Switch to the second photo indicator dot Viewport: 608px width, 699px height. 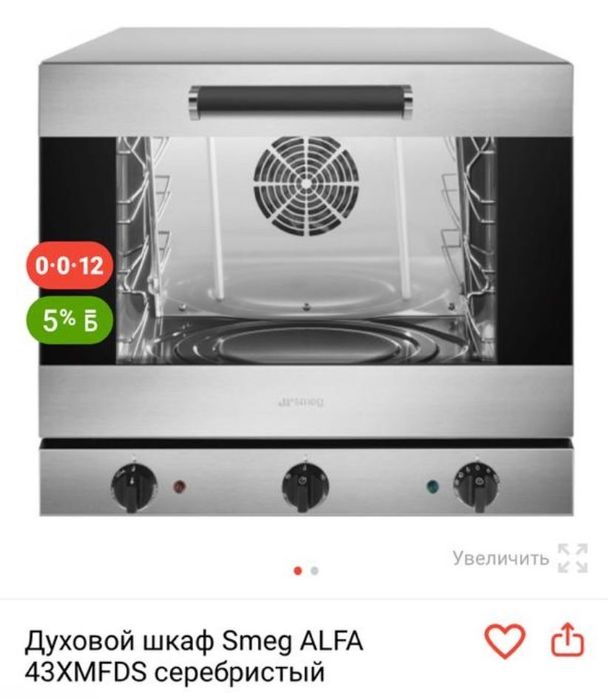click(314, 571)
